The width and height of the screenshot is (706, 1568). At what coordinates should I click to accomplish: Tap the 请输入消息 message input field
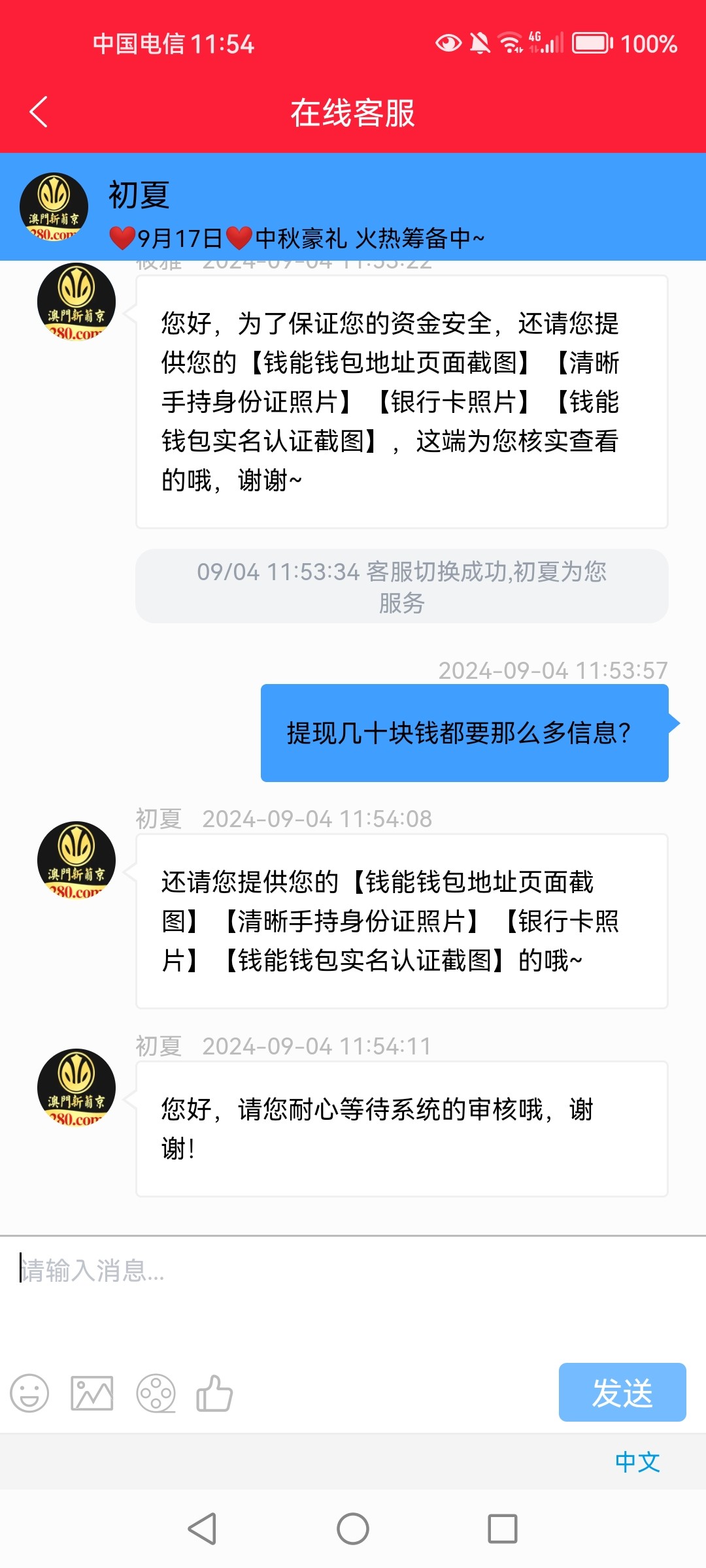tap(261, 1273)
